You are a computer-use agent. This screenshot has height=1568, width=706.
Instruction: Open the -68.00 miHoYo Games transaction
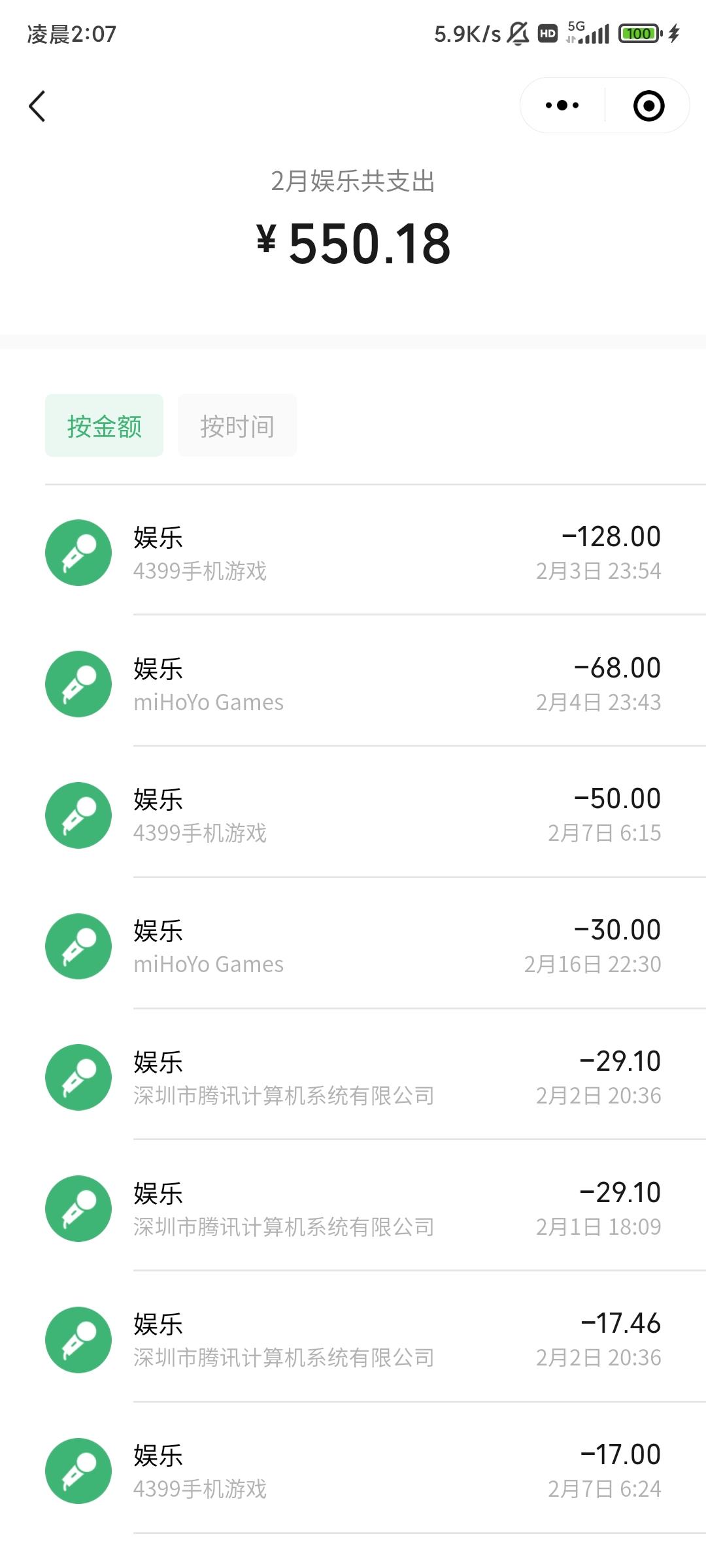pyautogui.click(x=353, y=683)
